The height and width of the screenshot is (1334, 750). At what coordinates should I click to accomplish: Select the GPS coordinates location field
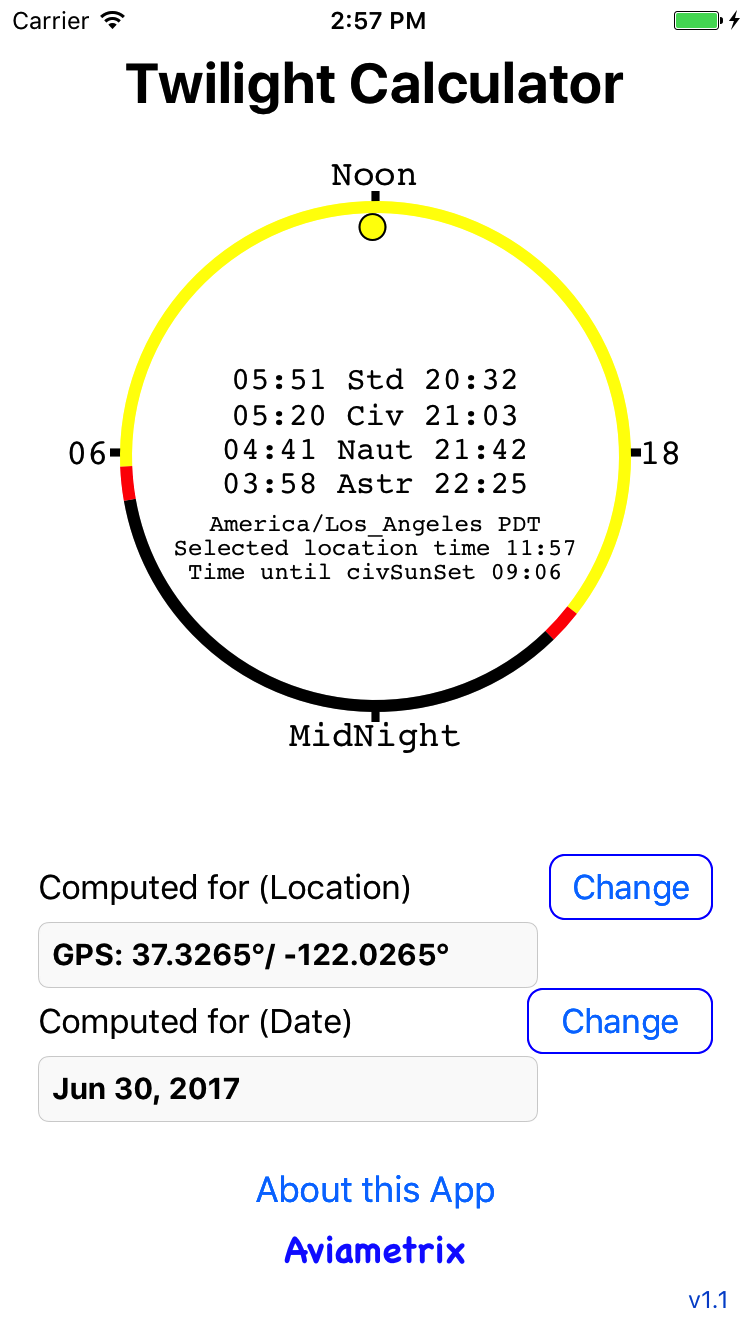[x=287, y=955]
